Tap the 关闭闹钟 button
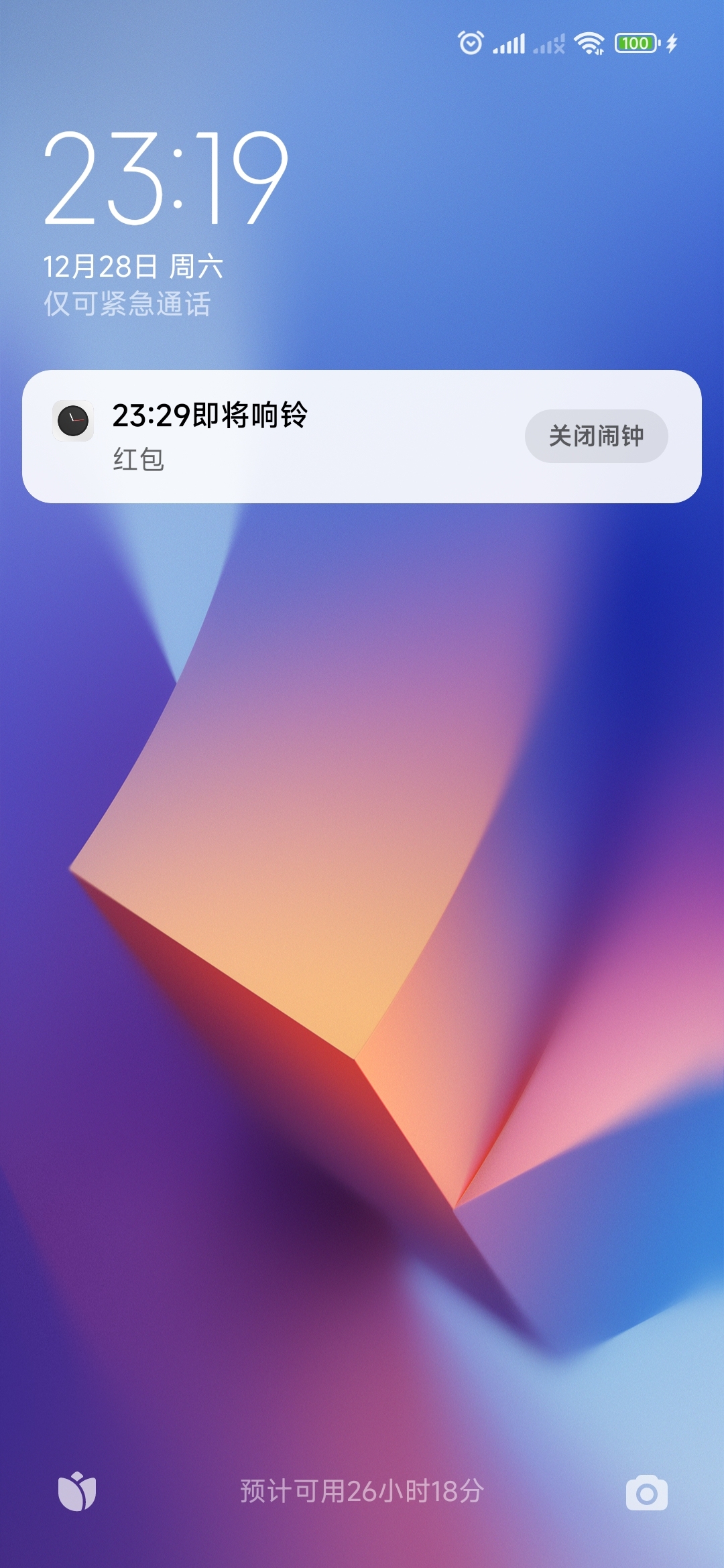 596,436
